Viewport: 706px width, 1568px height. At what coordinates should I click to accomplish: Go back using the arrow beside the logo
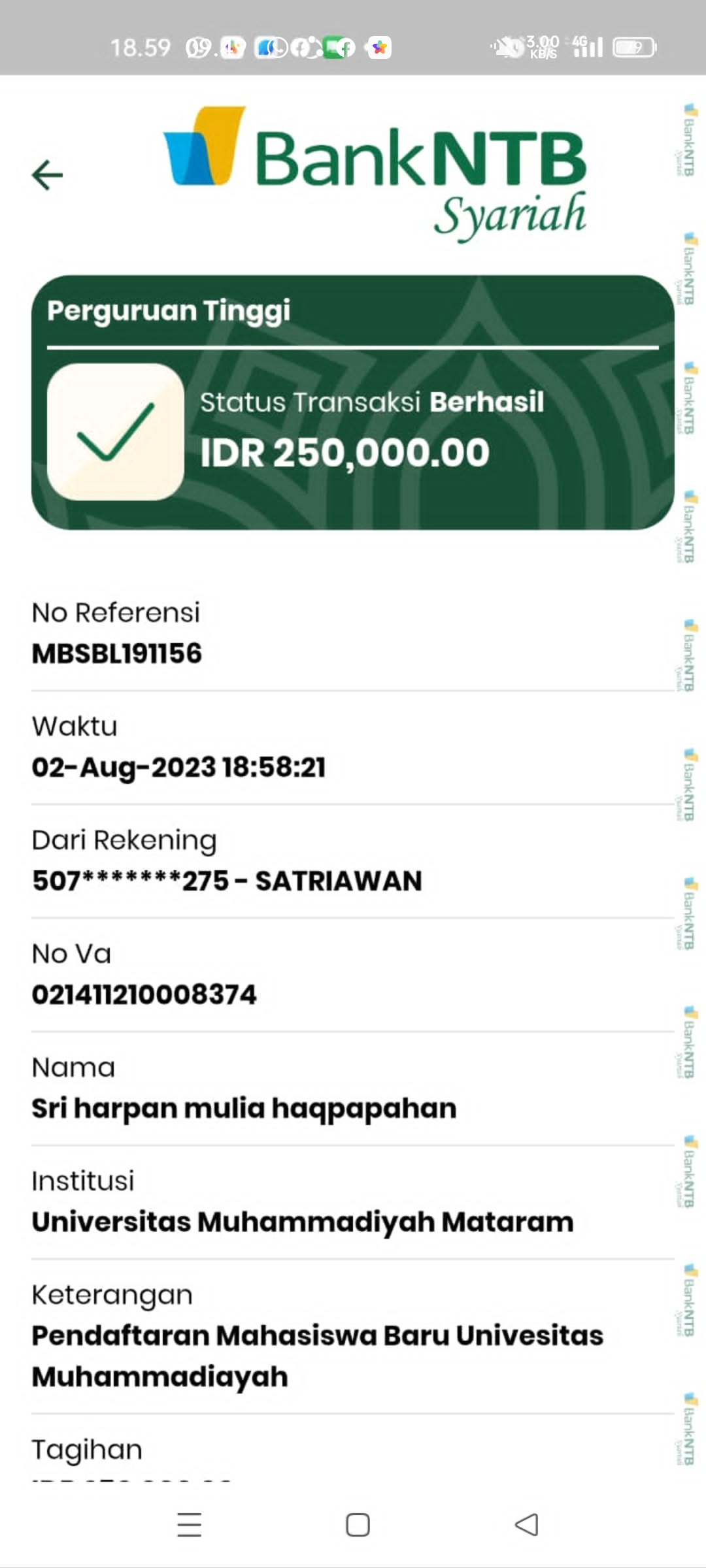pyautogui.click(x=47, y=175)
